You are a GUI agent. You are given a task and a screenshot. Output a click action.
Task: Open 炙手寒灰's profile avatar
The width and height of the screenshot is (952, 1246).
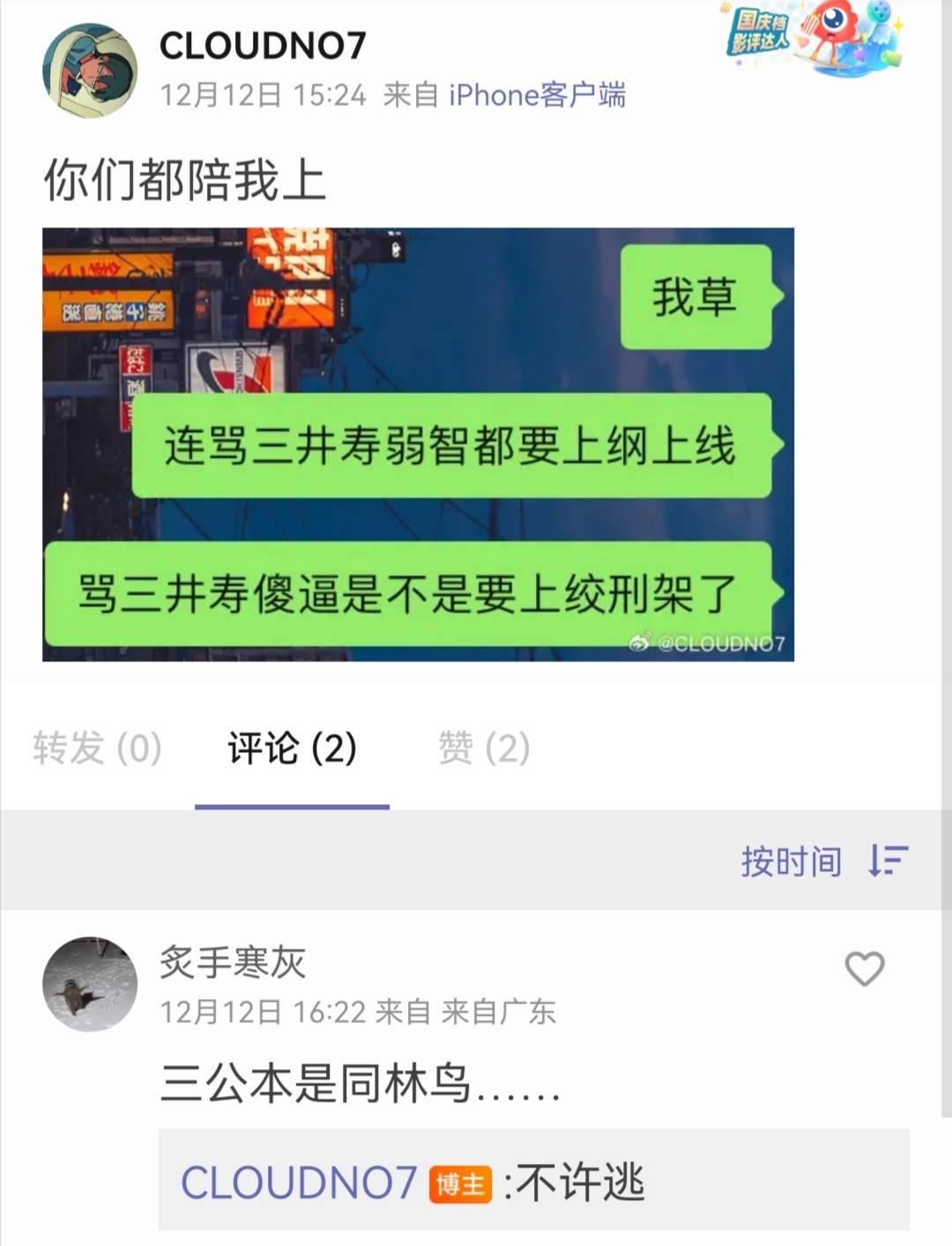[90, 983]
